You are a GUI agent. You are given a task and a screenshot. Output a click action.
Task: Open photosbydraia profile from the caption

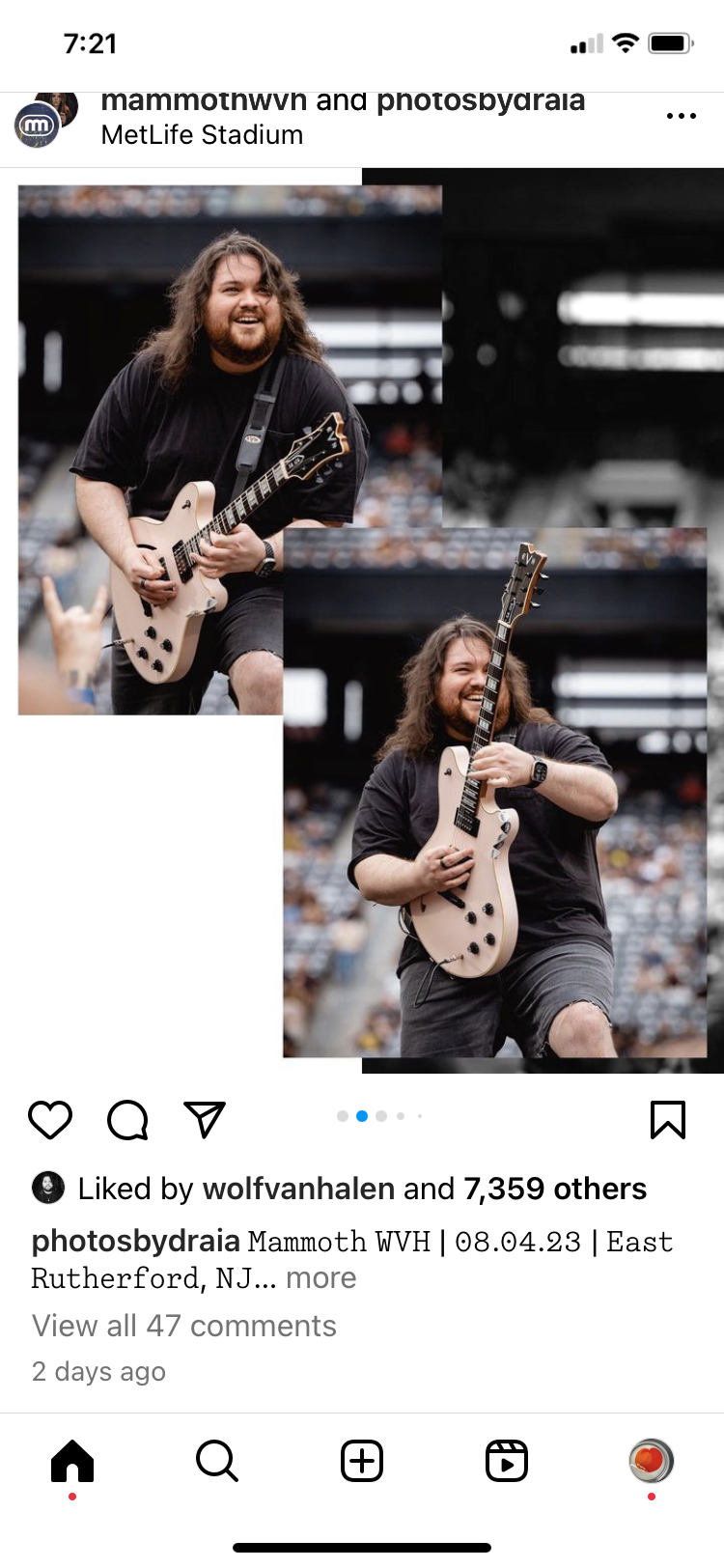tap(135, 1241)
